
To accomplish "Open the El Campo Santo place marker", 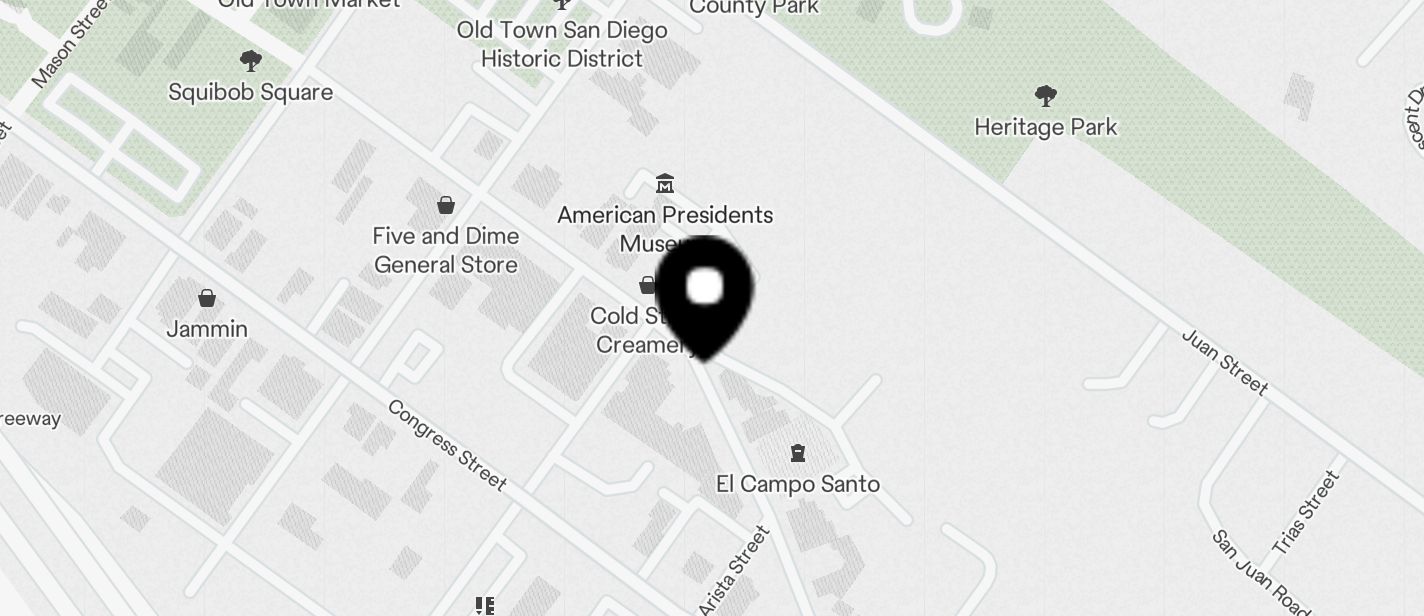I will tap(797, 455).
